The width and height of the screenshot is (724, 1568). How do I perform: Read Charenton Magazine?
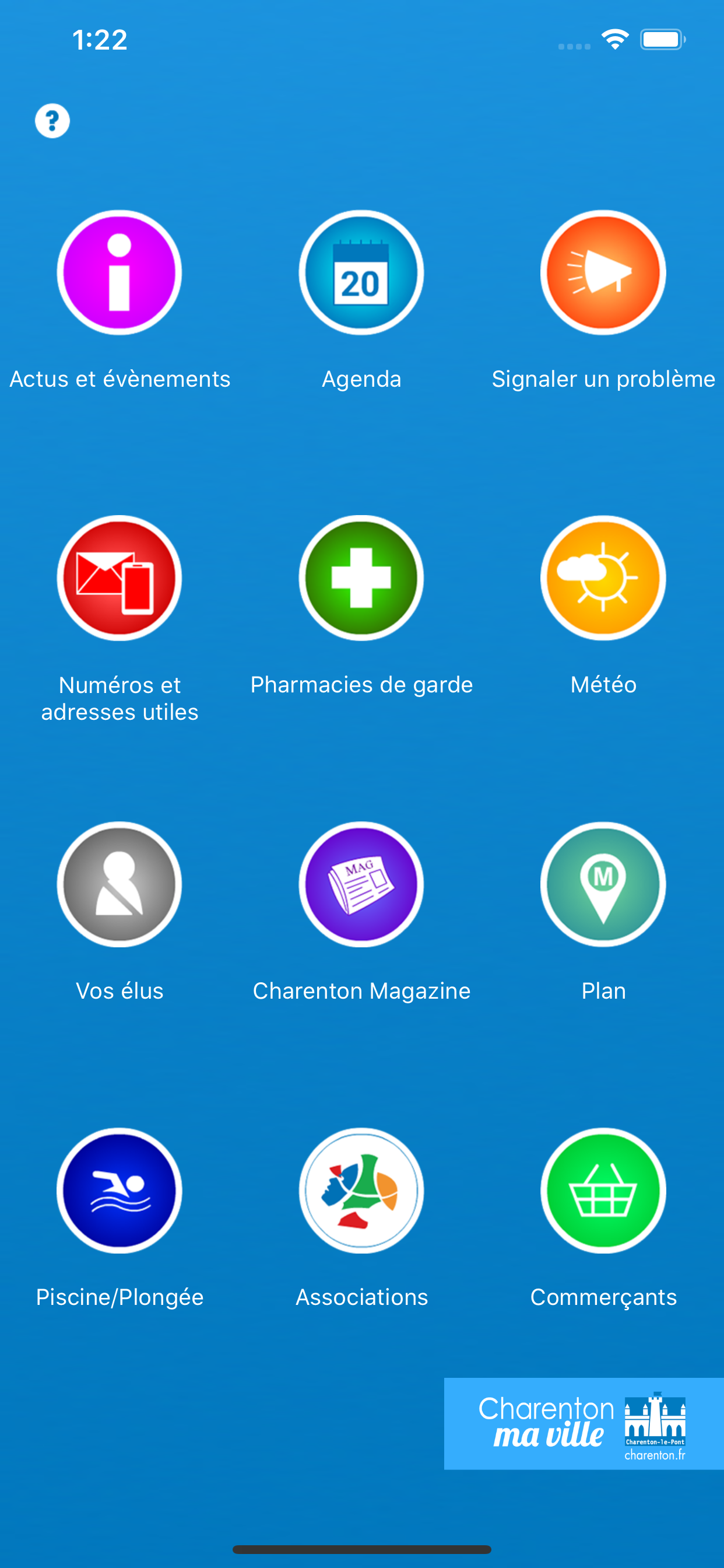[x=361, y=884]
